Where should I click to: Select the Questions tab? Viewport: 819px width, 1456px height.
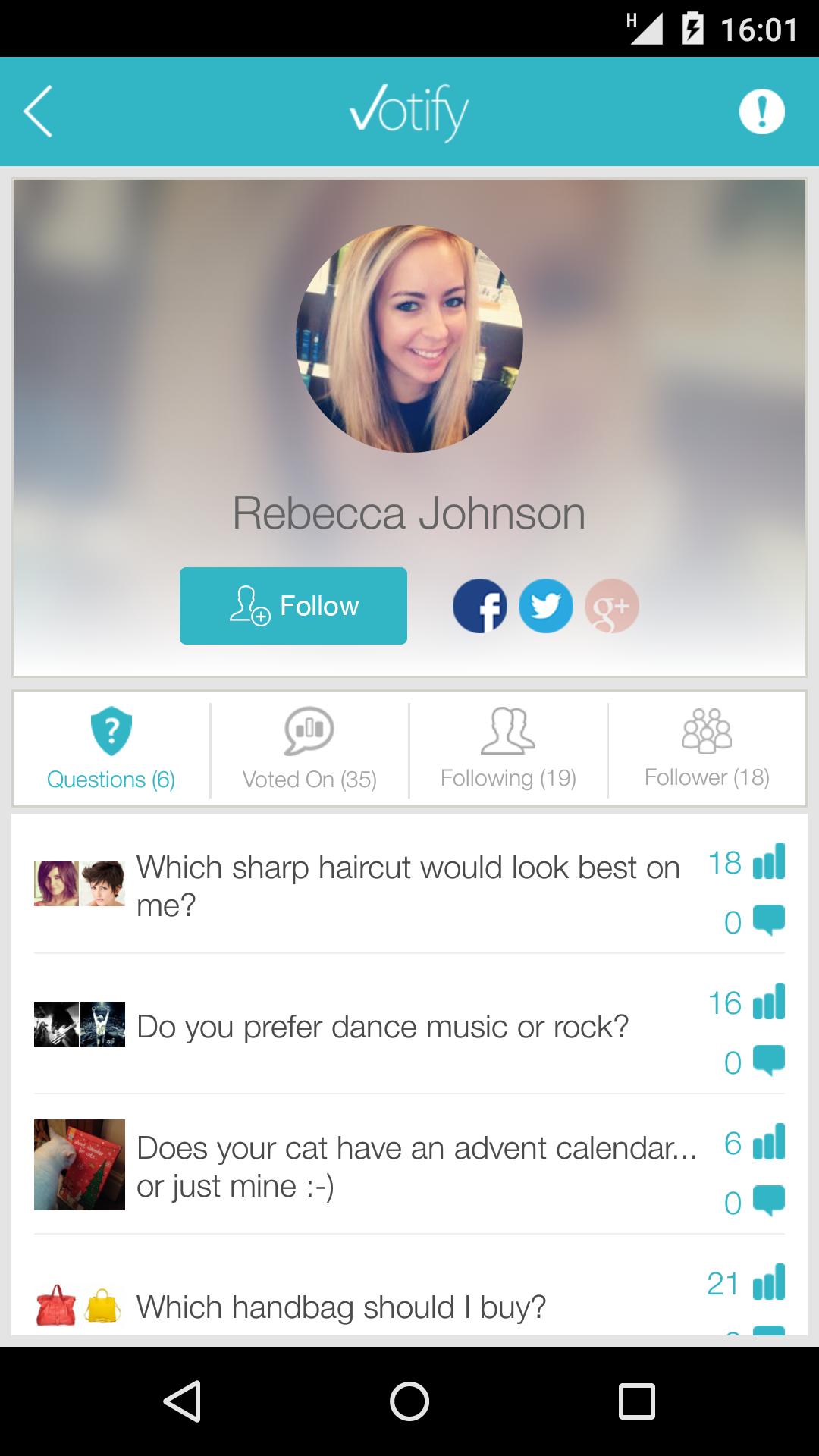point(111,749)
